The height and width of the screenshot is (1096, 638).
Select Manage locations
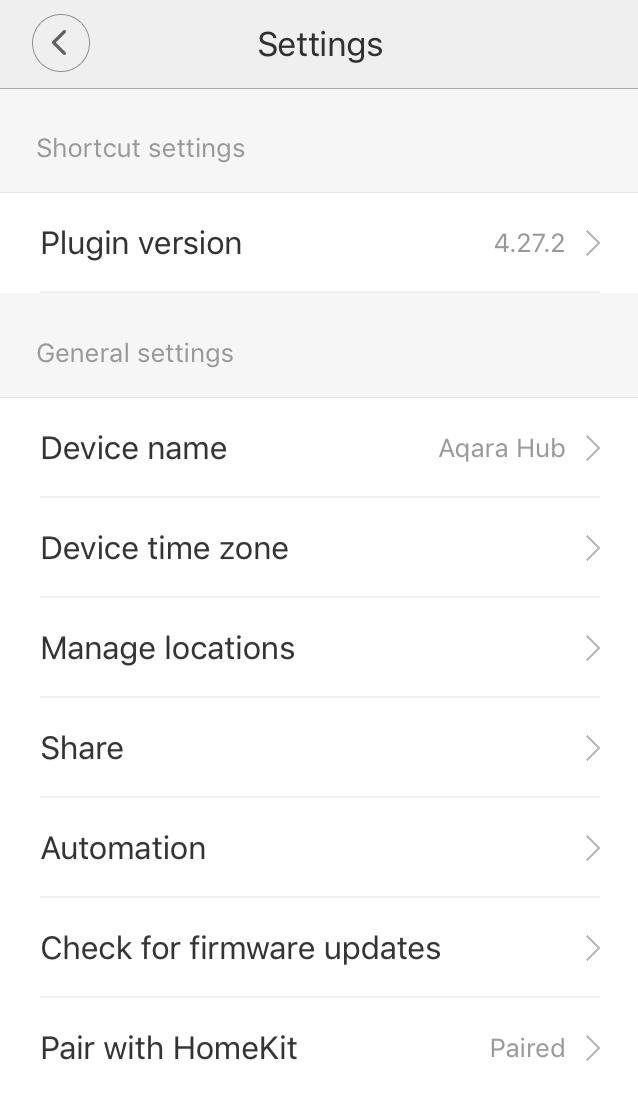pos(319,648)
